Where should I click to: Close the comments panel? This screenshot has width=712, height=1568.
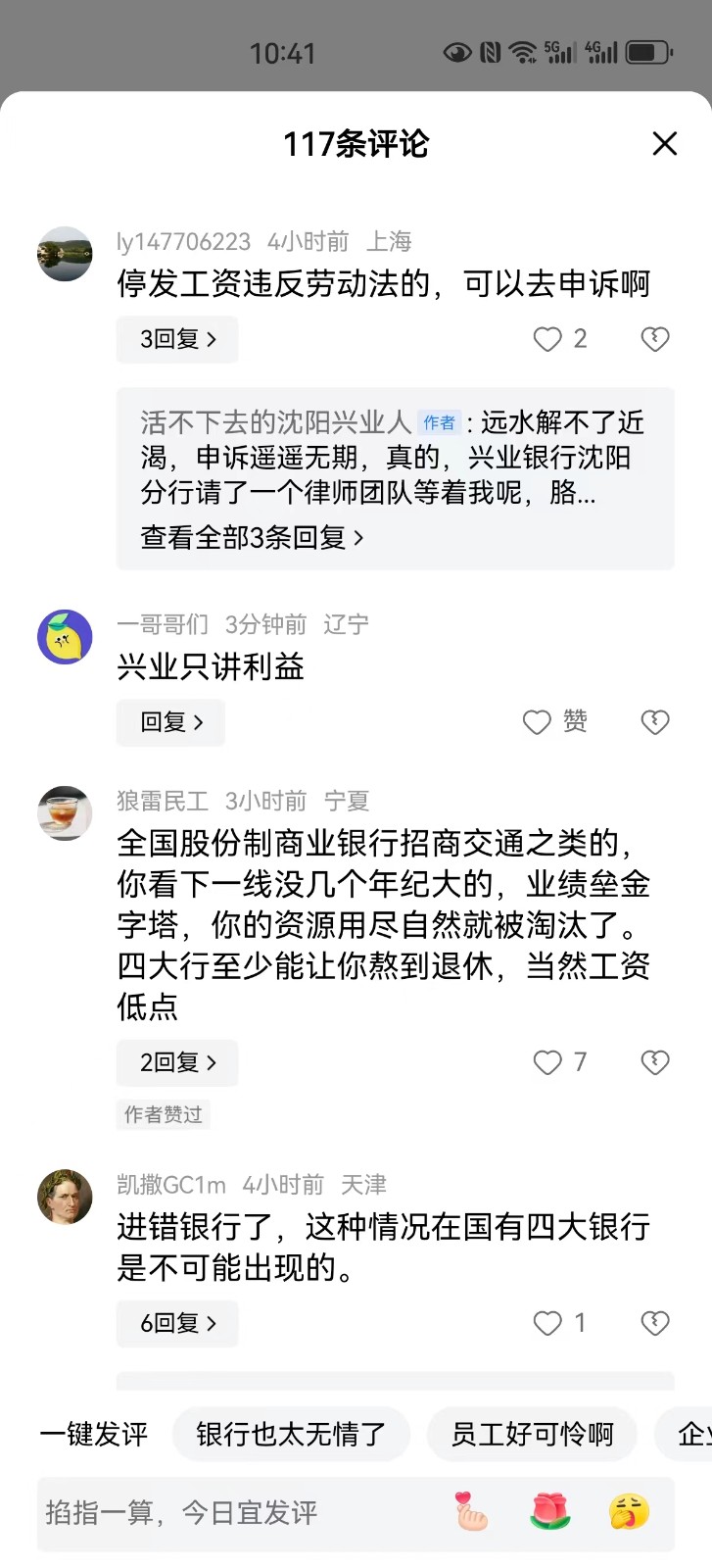click(665, 144)
